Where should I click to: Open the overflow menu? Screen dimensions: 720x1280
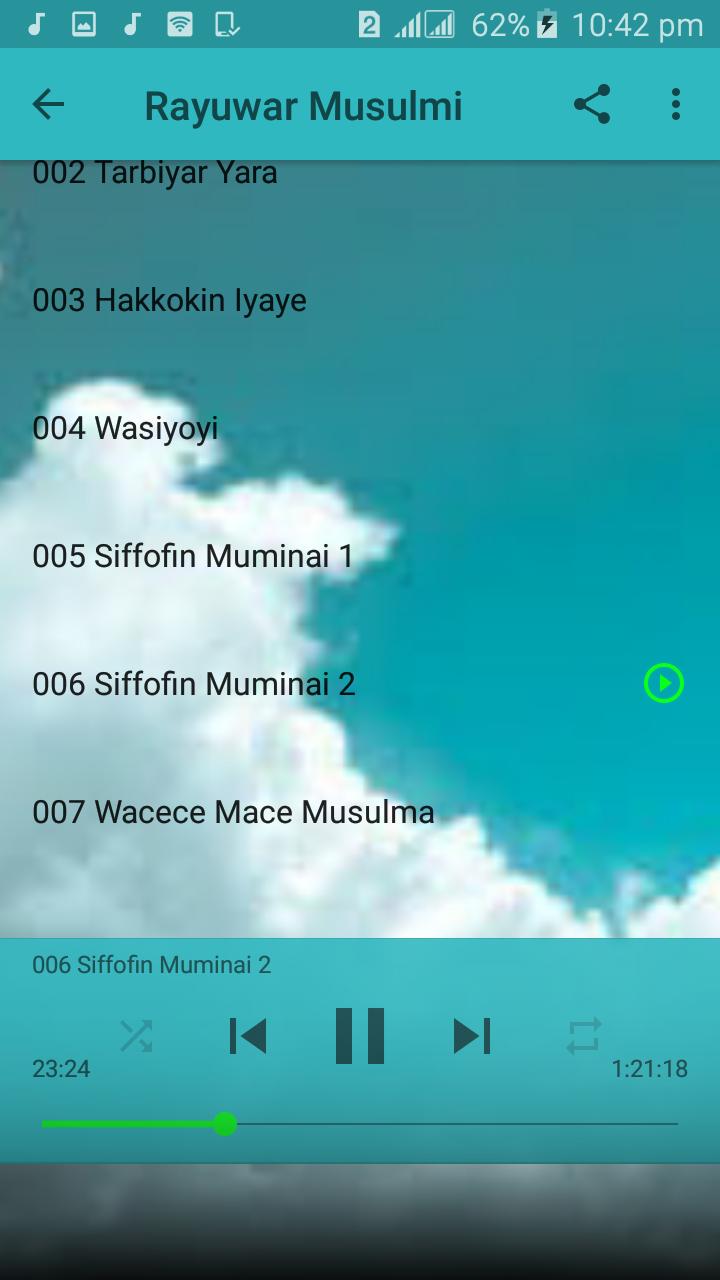point(676,104)
